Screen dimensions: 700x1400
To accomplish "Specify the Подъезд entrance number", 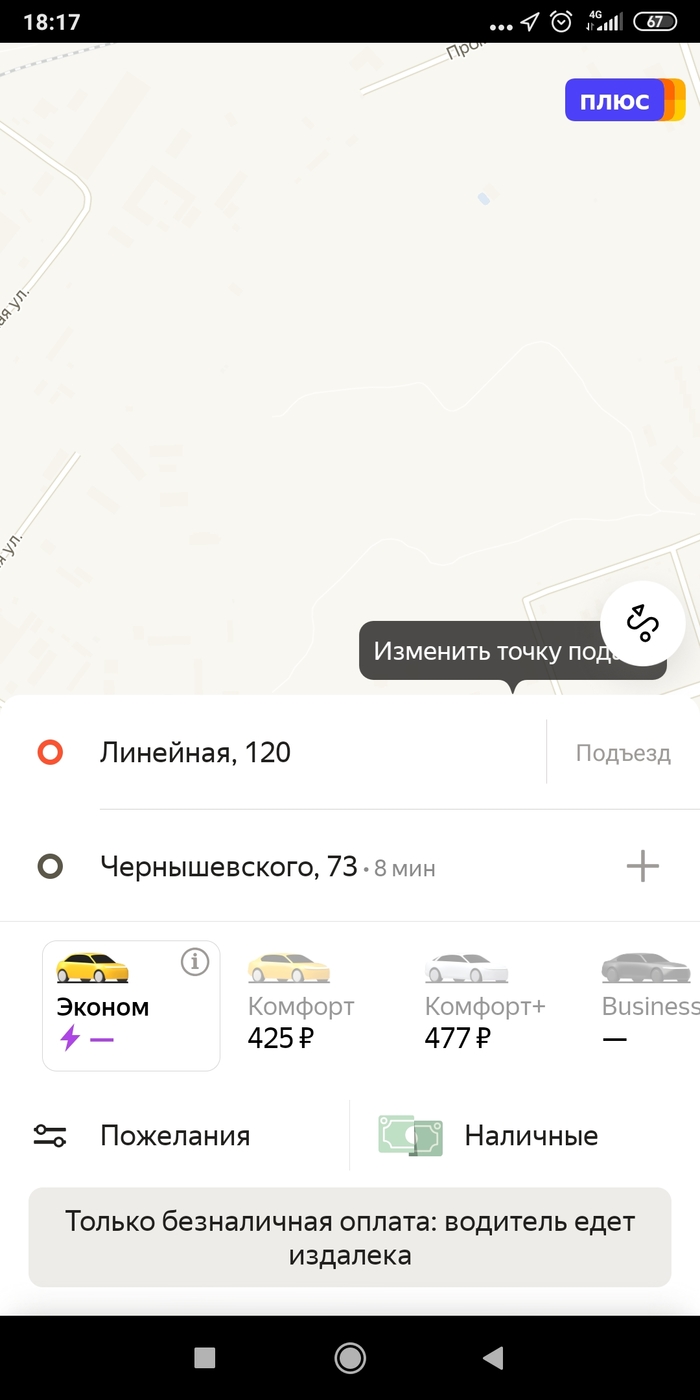I will 622,753.
